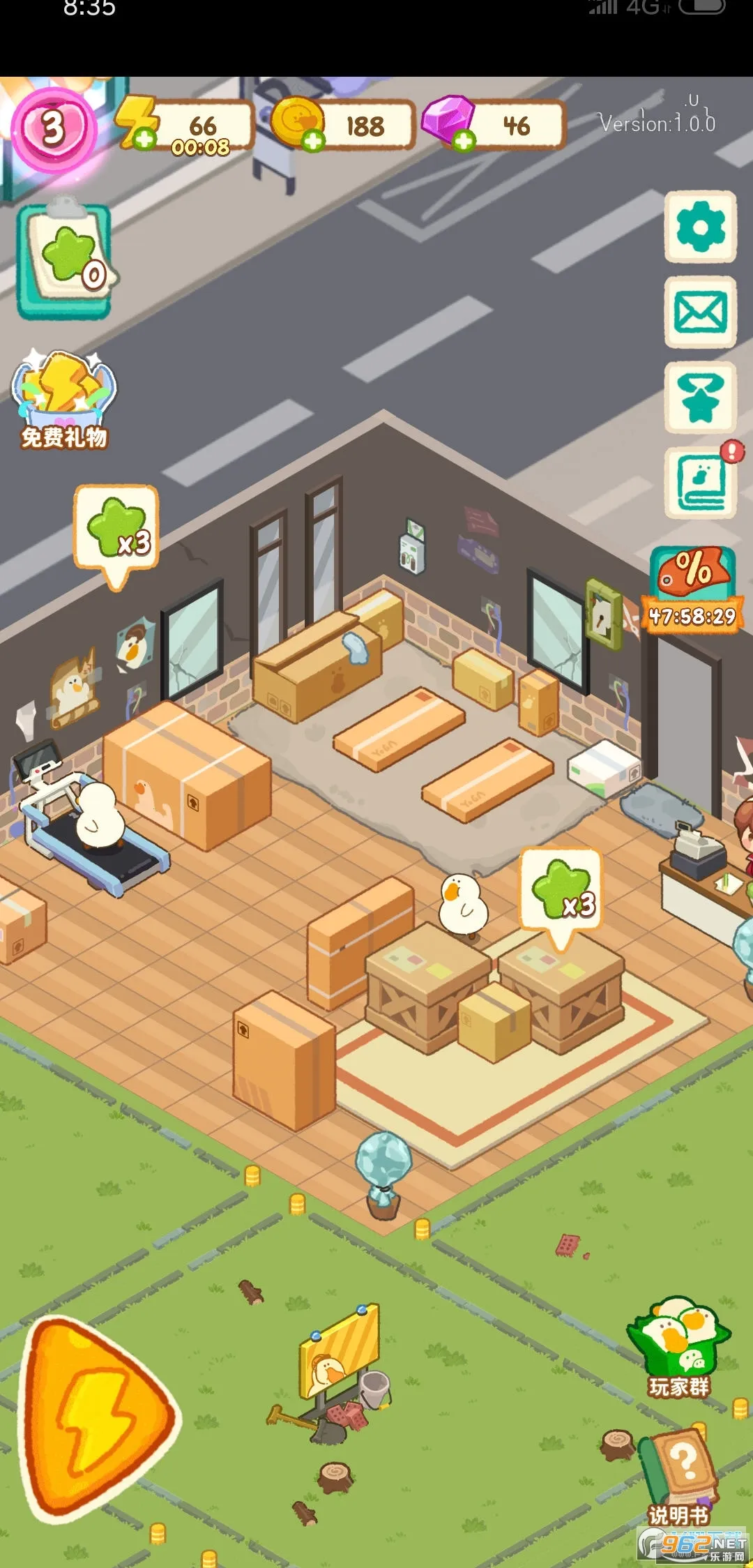The image size is (753, 1568).
Task: Open the duck book collection
Action: pyautogui.click(x=701, y=482)
